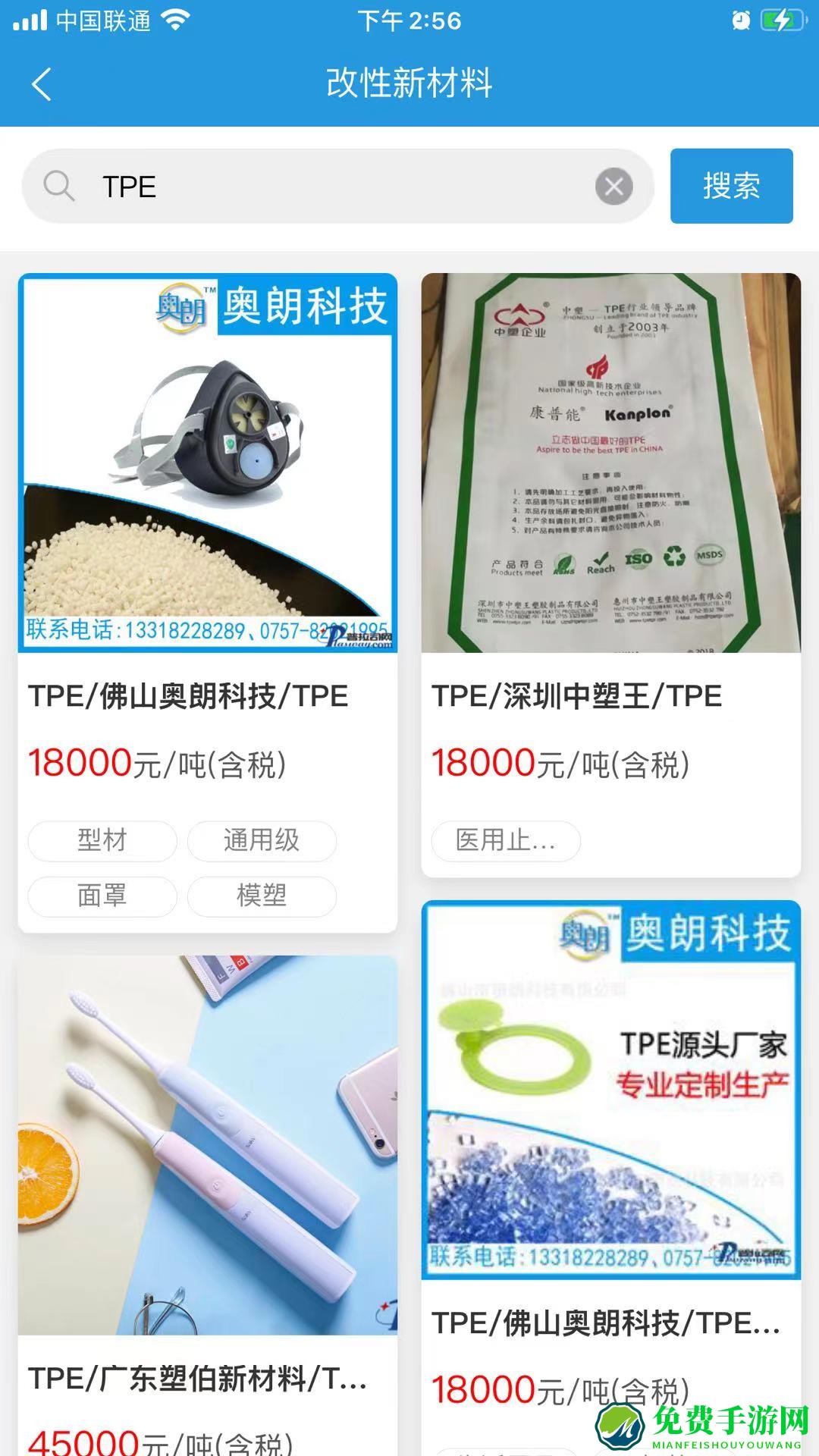819x1456 pixels.
Task: Click the magnifier icon in search bar
Action: coord(61,186)
